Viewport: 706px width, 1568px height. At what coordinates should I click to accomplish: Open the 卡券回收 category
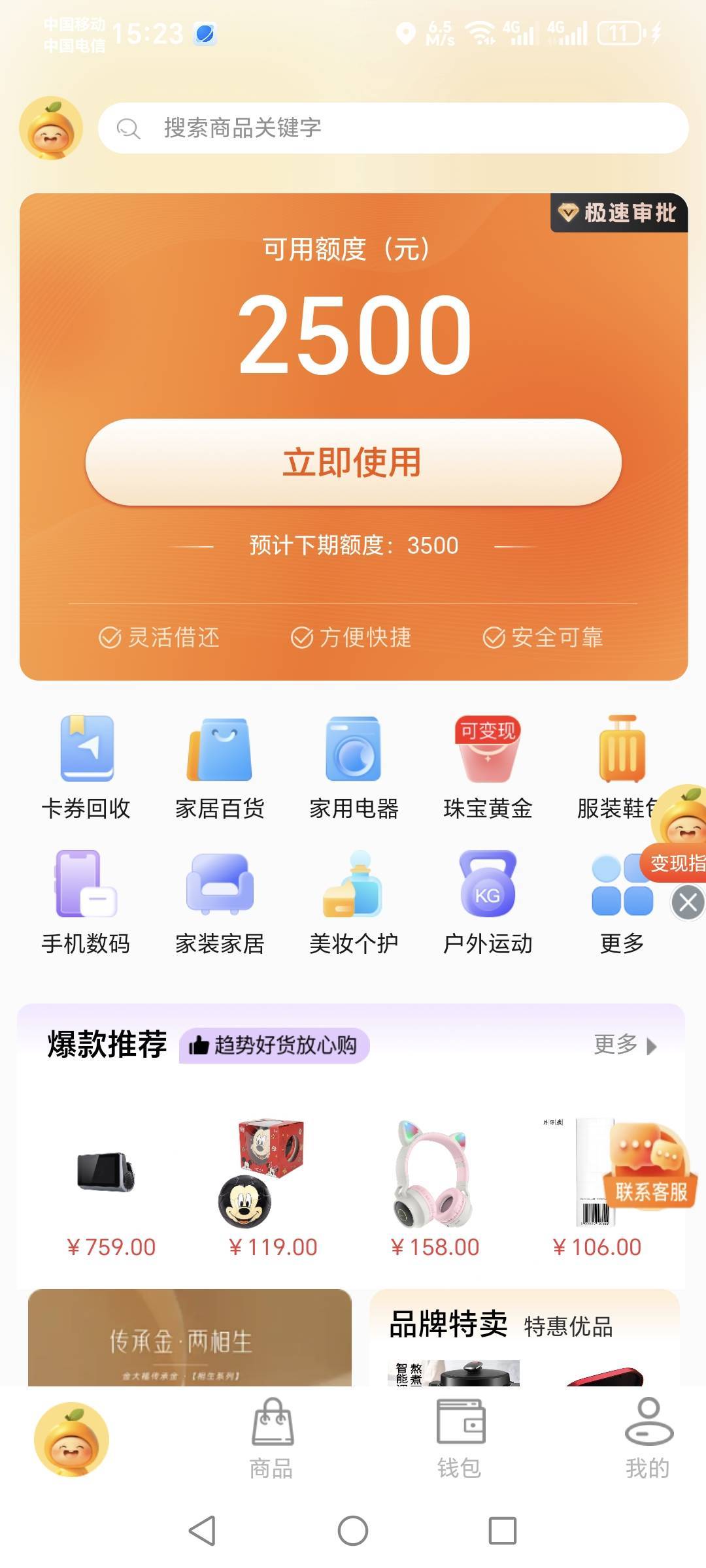pos(86,768)
